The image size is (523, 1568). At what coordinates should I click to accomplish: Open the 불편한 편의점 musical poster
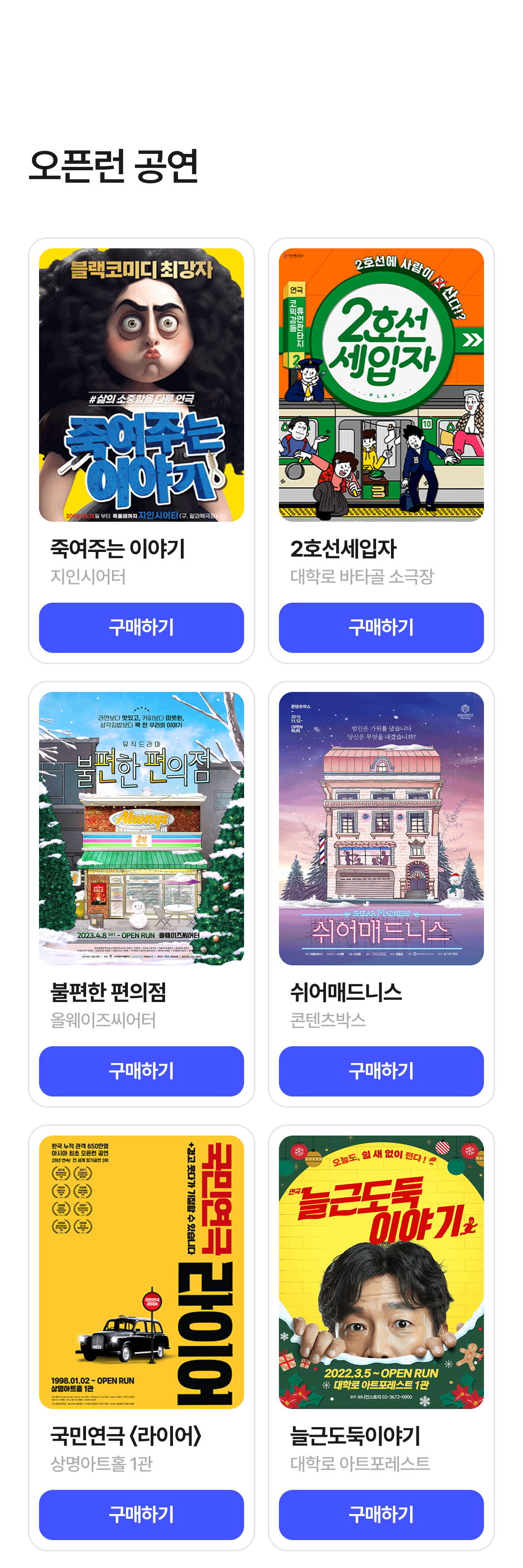pos(141,828)
